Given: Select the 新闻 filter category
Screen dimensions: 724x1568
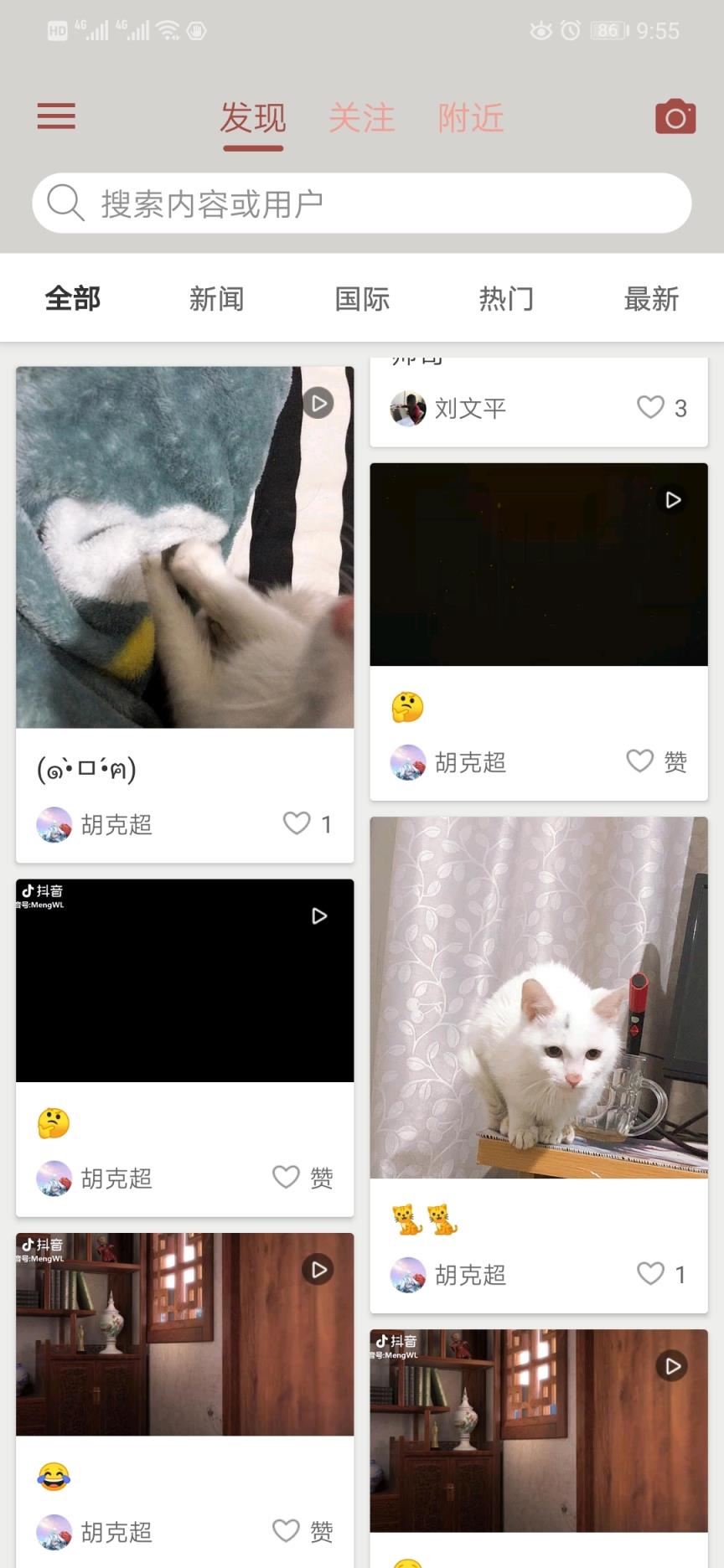Looking at the screenshot, I should 217,298.
